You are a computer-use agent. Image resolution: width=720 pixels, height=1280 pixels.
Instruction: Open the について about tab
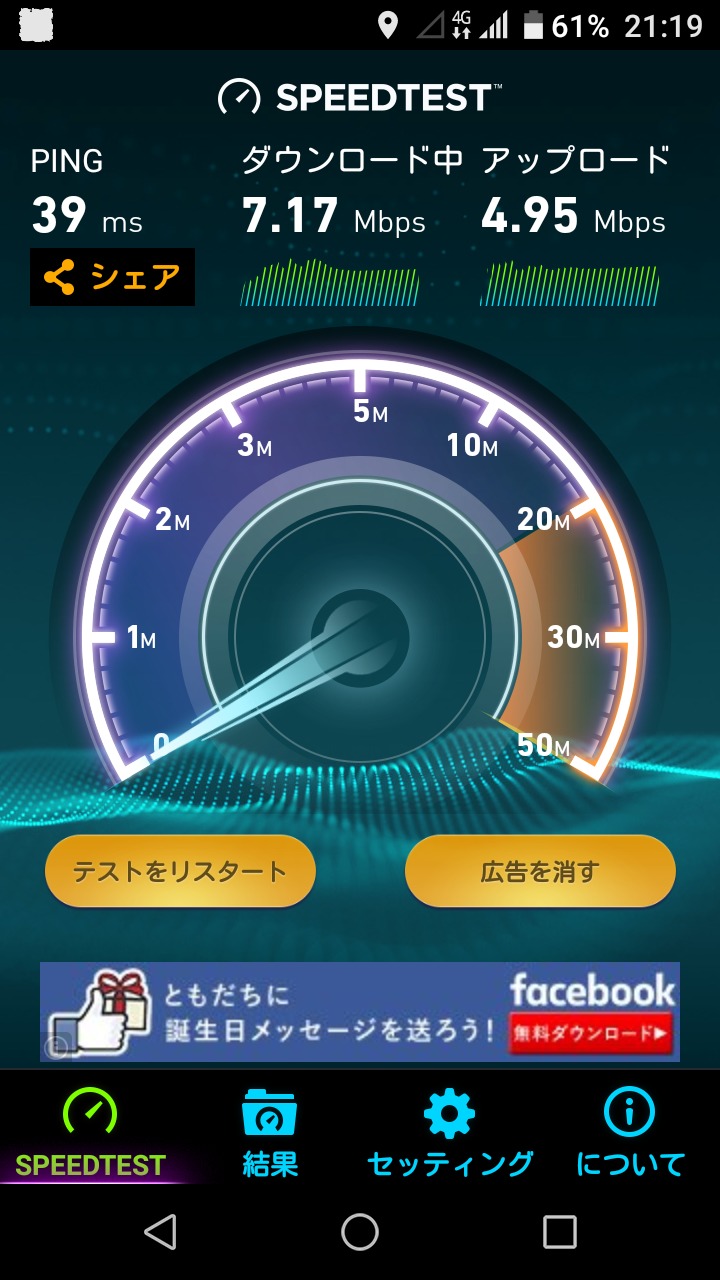point(630,1135)
